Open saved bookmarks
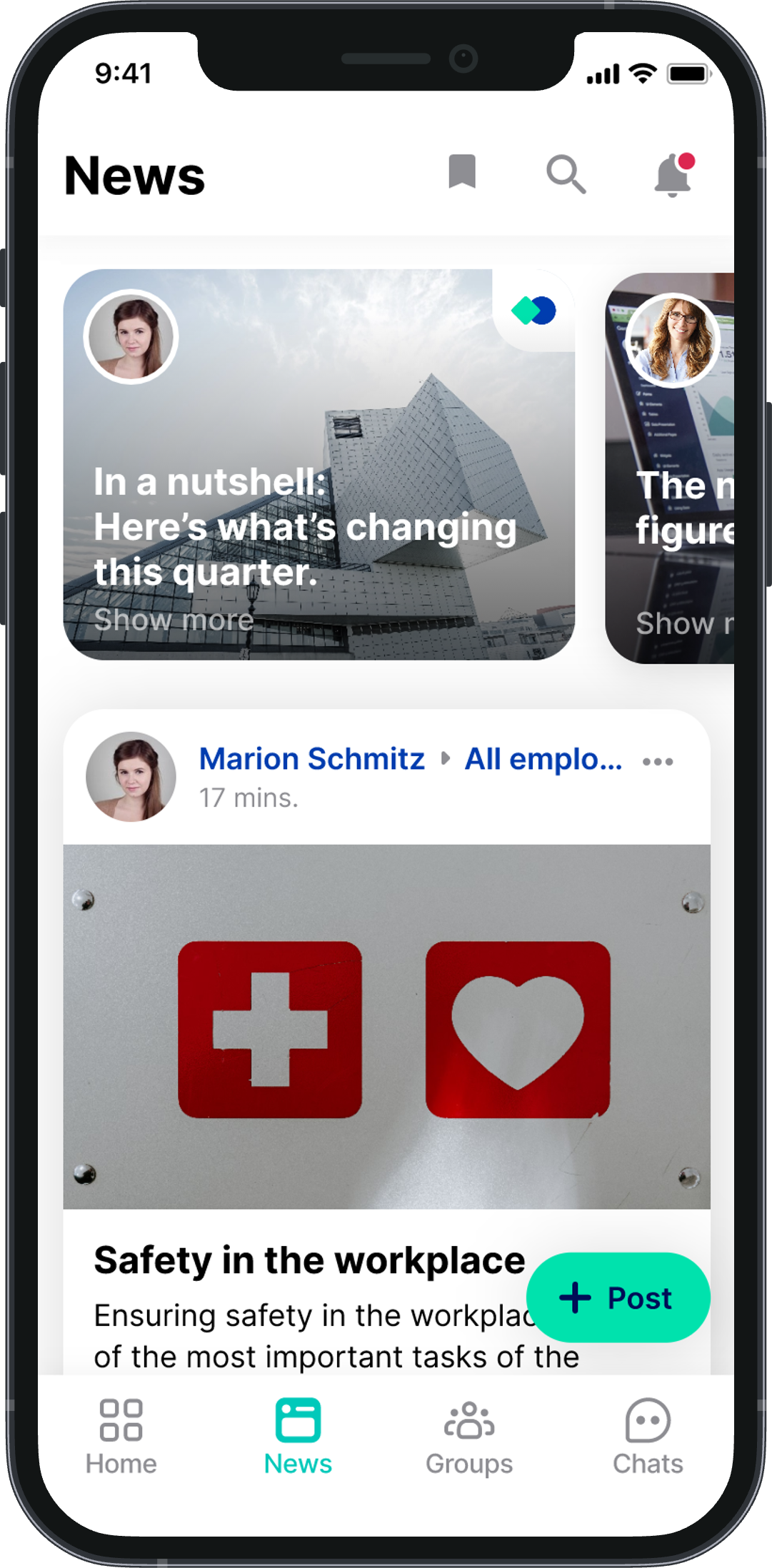The height and width of the screenshot is (1568, 772). [462, 172]
